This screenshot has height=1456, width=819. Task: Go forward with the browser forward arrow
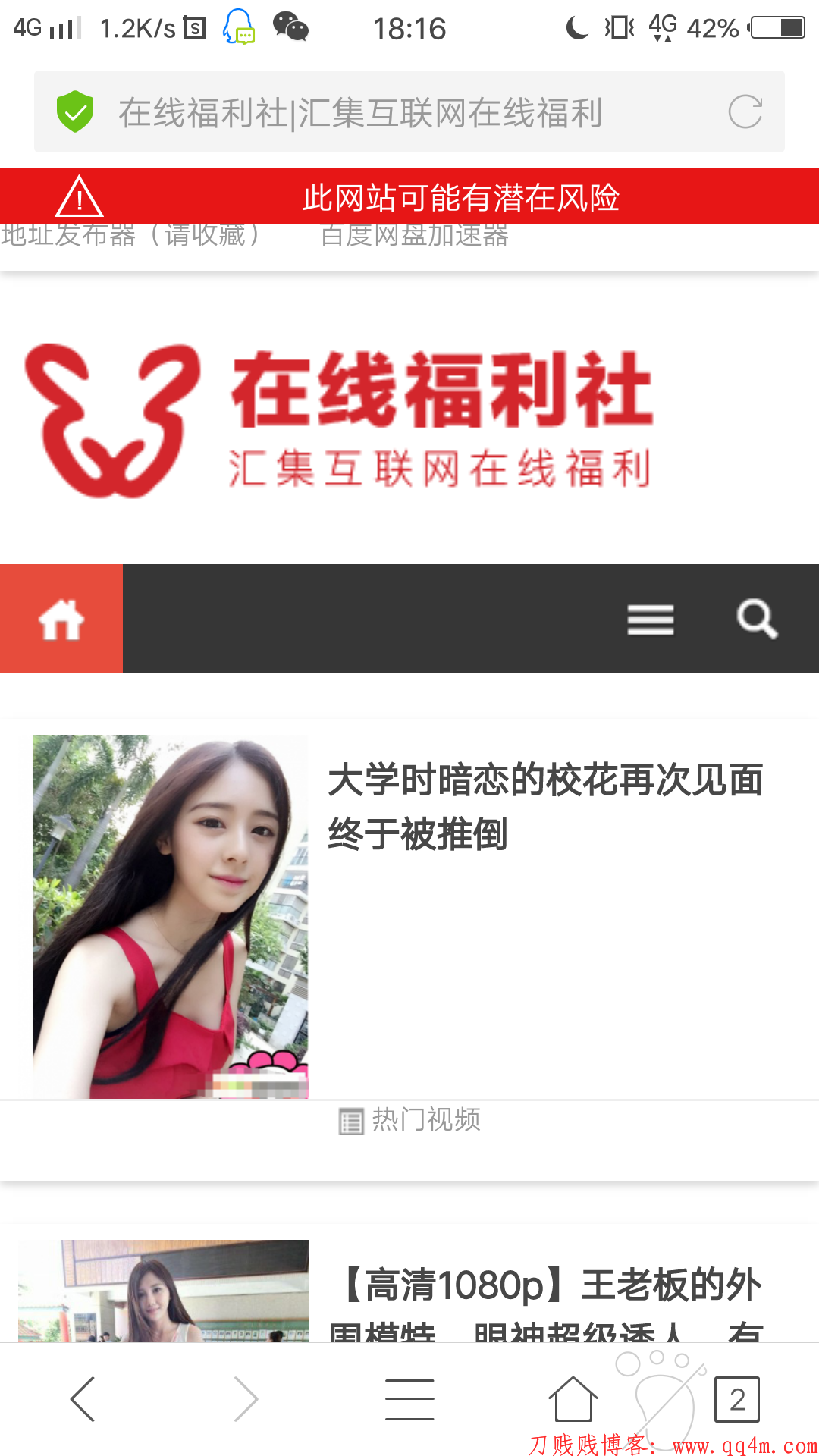click(x=246, y=1399)
